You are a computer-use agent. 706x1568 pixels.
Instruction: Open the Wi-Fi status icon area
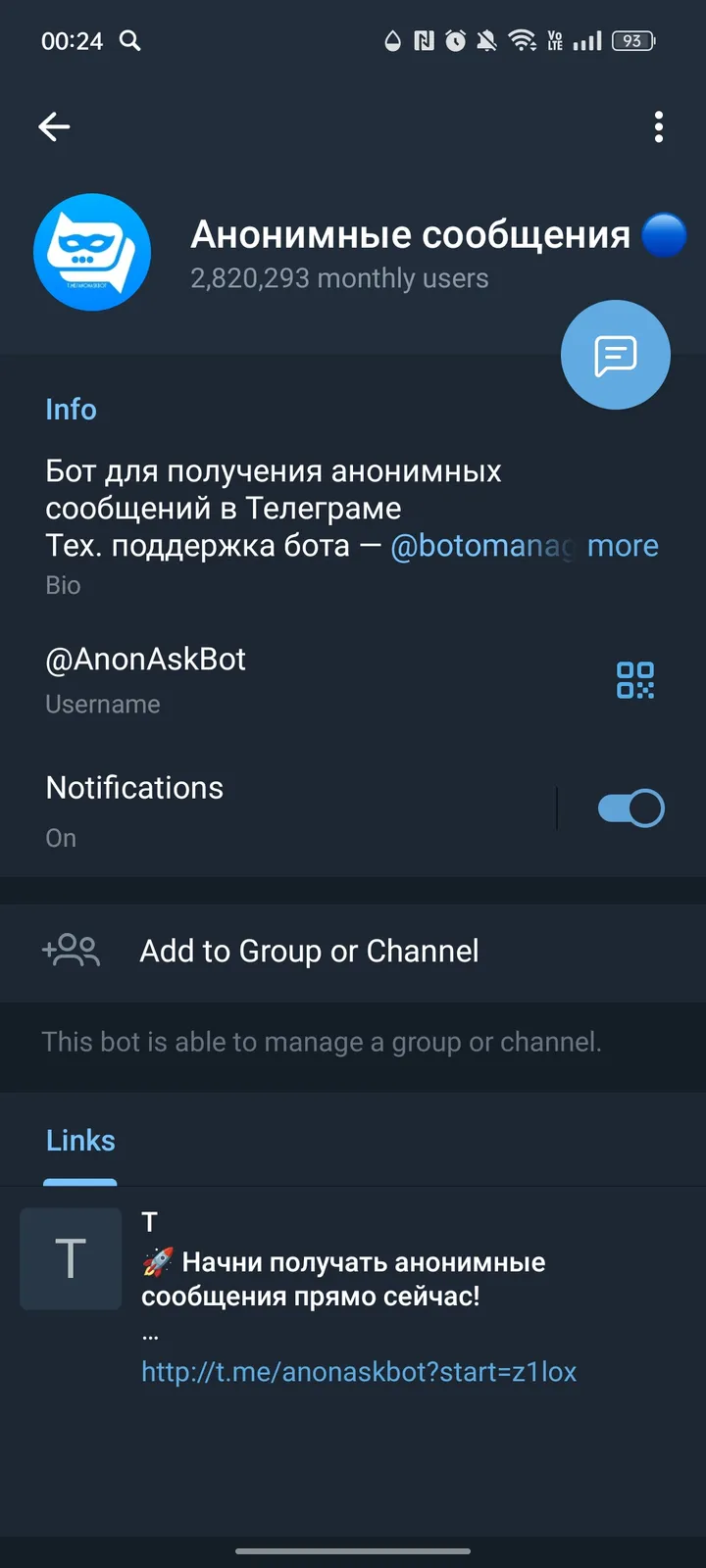coord(523,41)
